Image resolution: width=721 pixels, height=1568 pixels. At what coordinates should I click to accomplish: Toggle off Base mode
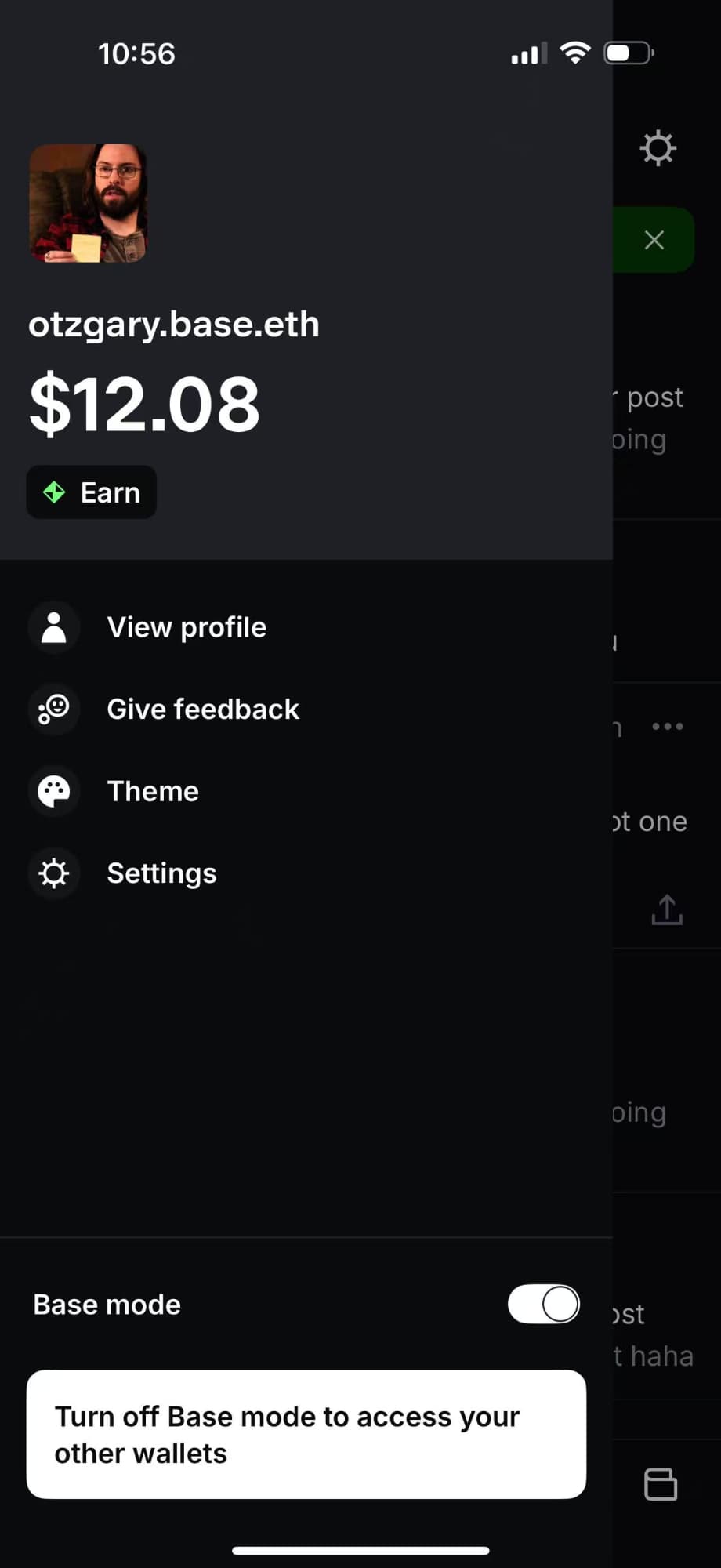[543, 1304]
